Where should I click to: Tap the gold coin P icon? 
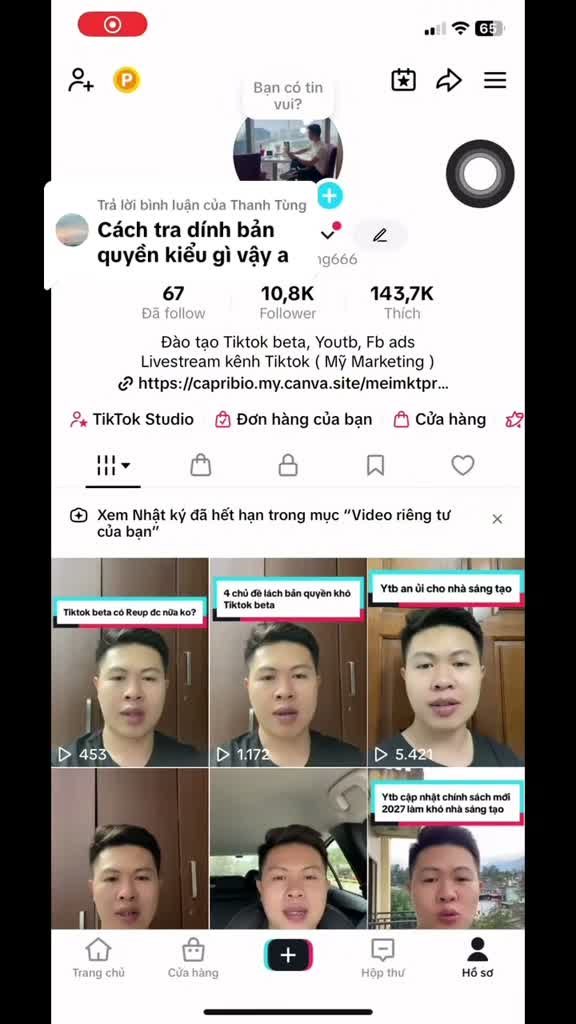click(127, 80)
